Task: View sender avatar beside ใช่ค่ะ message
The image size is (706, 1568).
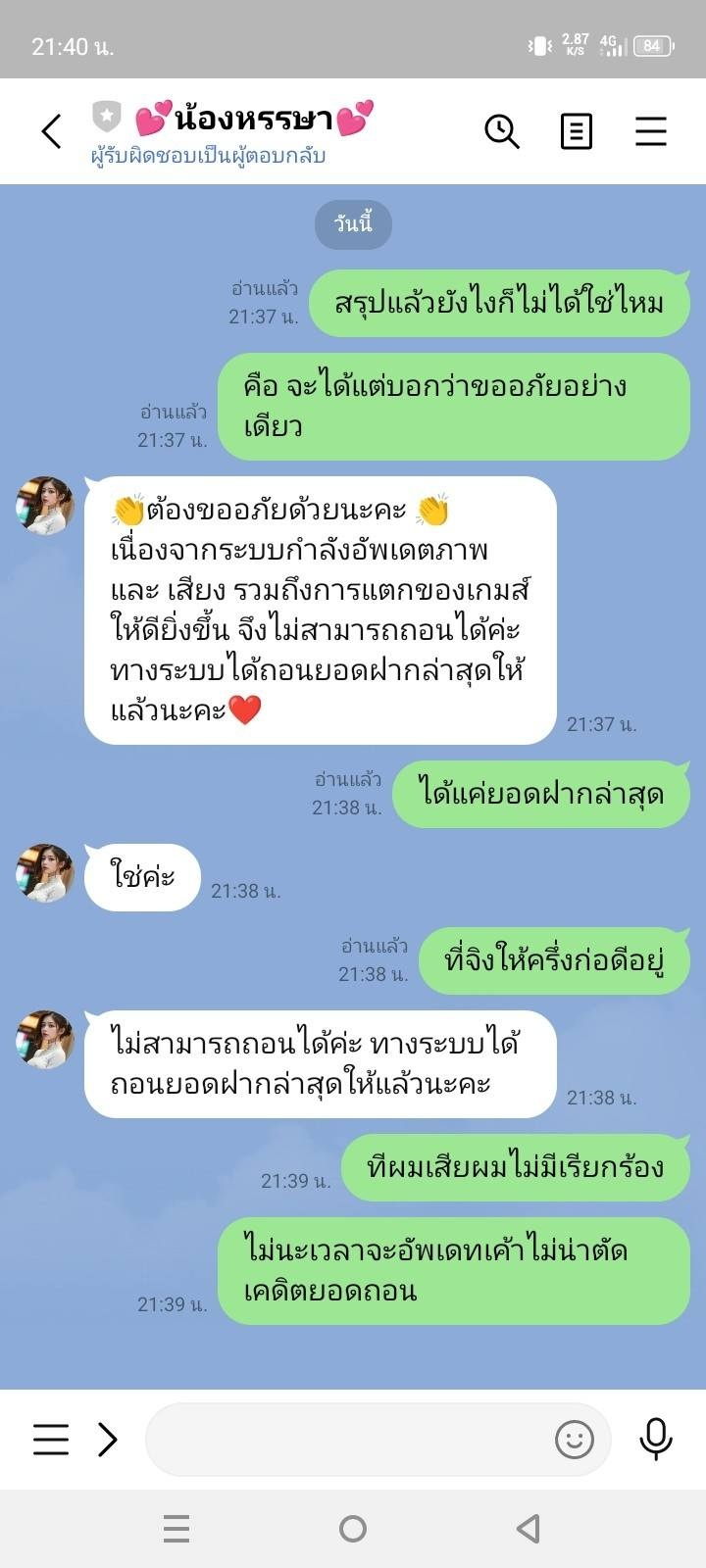Action: coord(45,872)
